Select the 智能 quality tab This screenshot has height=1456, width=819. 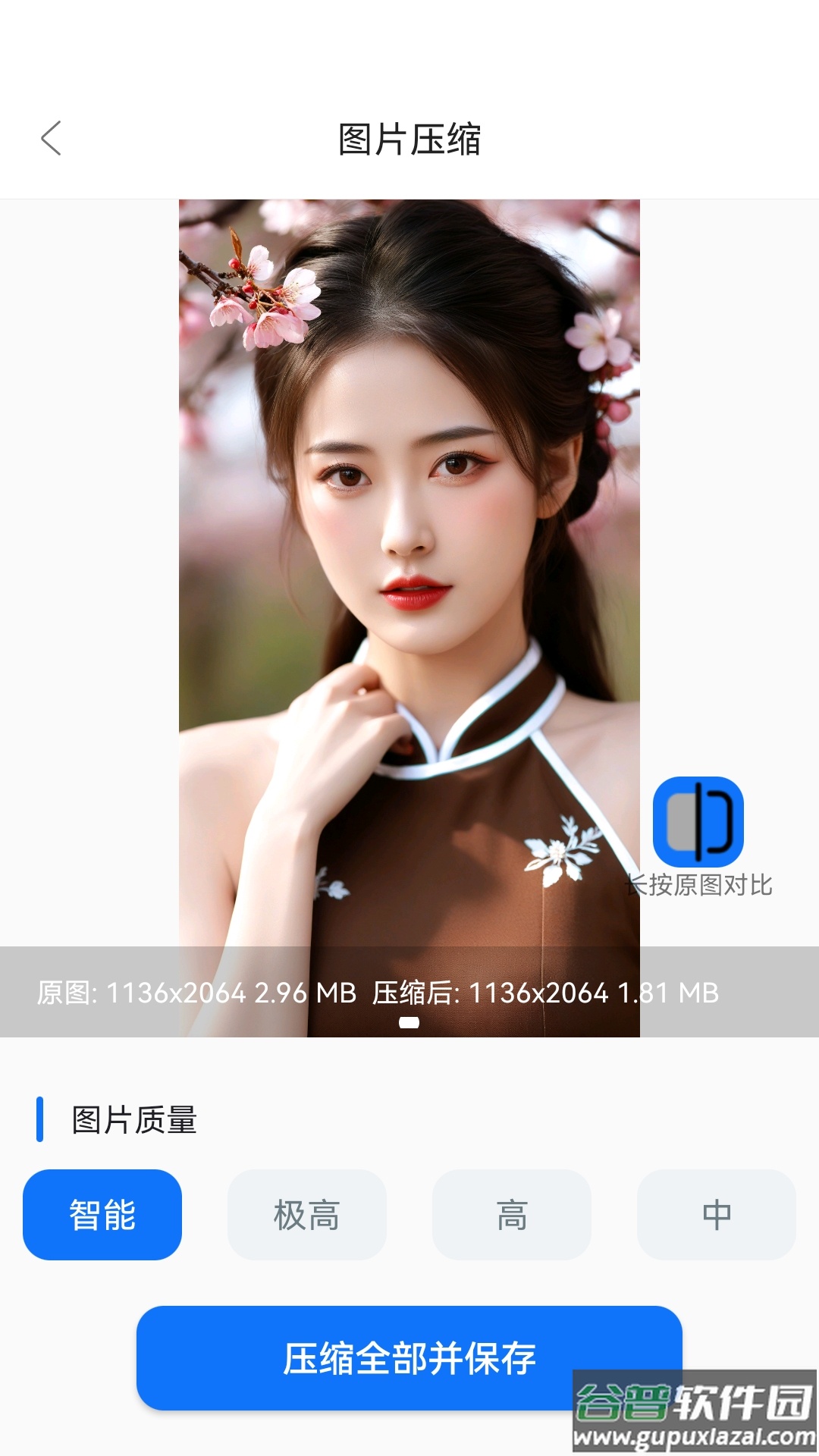[102, 1215]
